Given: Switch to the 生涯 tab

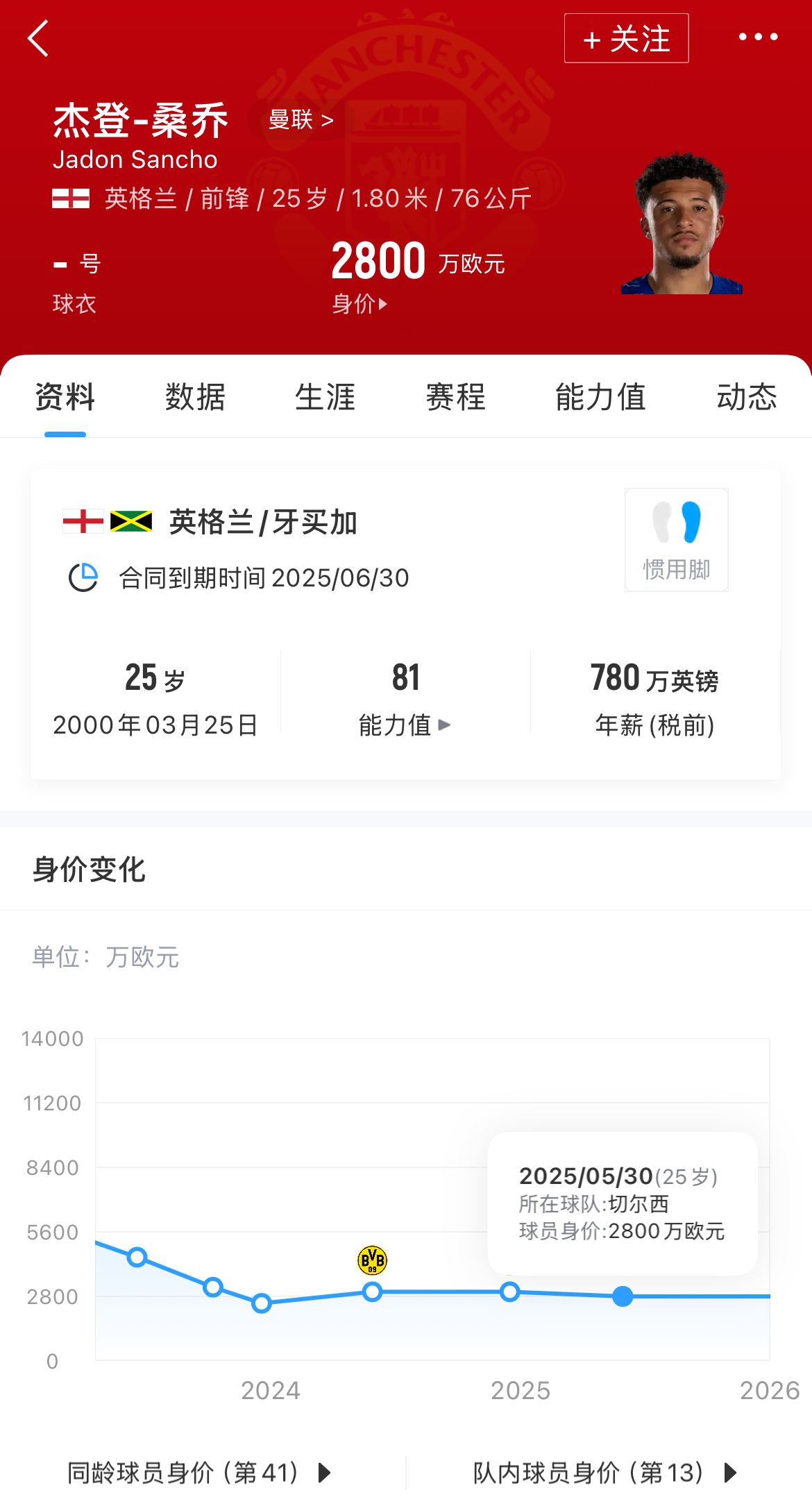Looking at the screenshot, I should [x=325, y=398].
